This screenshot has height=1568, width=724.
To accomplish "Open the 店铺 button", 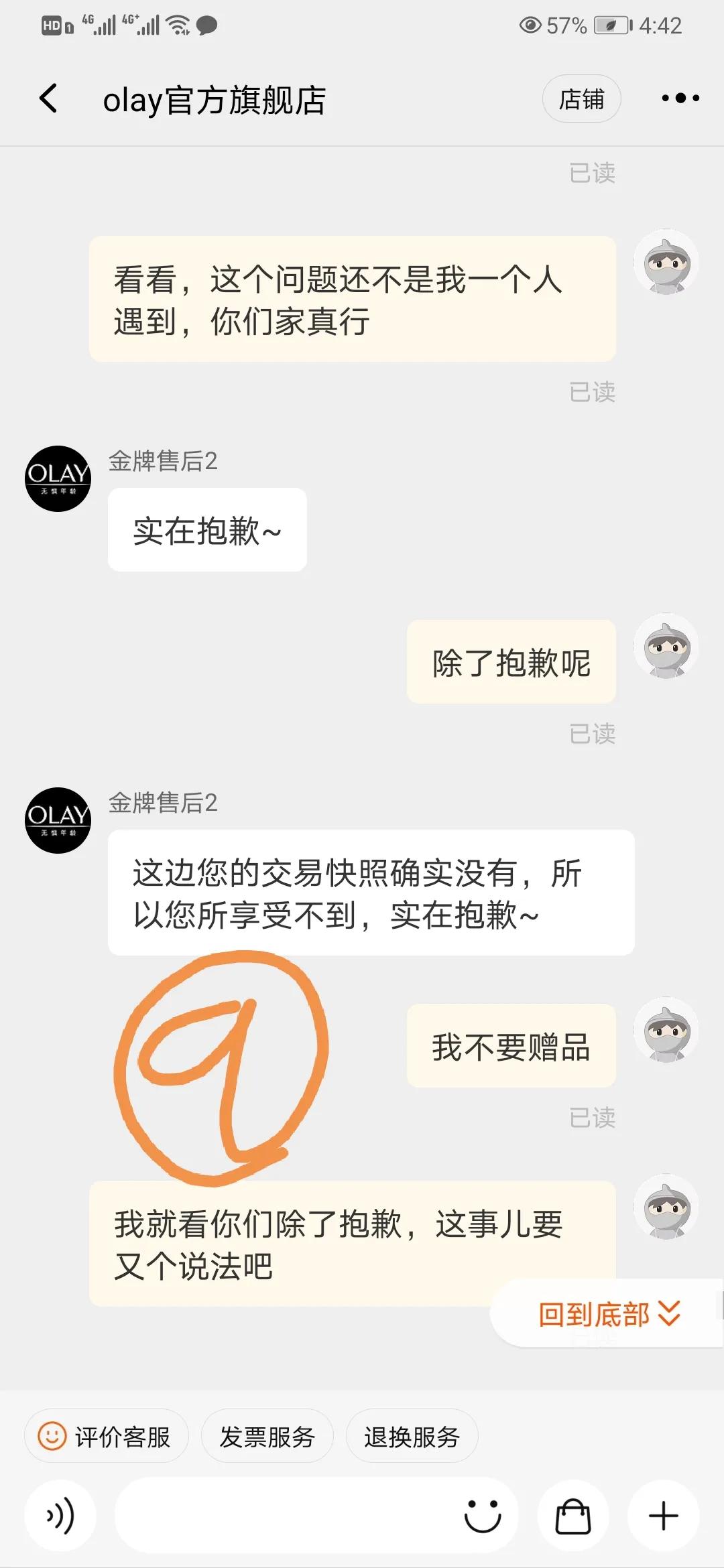I will pos(581,98).
